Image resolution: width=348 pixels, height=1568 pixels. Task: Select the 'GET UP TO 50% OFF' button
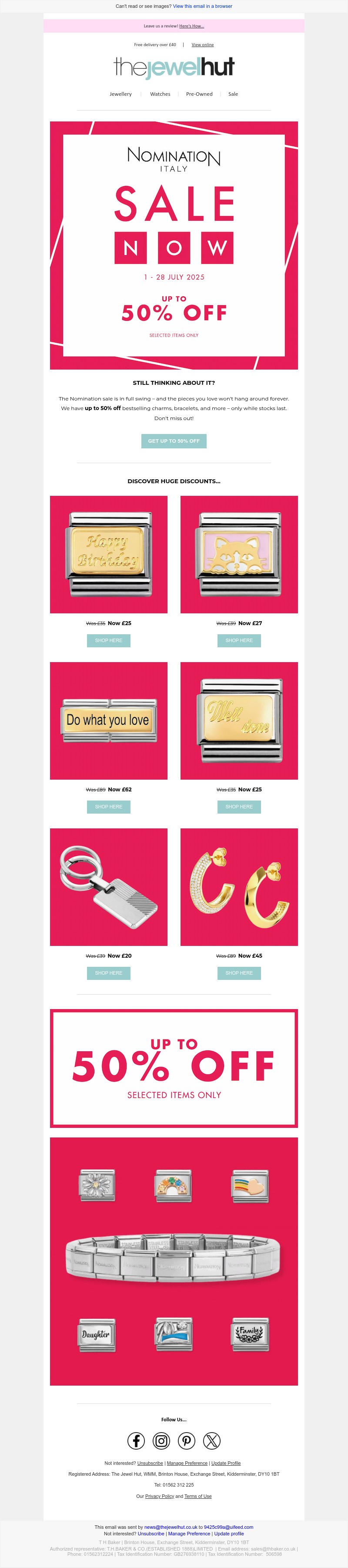click(174, 441)
